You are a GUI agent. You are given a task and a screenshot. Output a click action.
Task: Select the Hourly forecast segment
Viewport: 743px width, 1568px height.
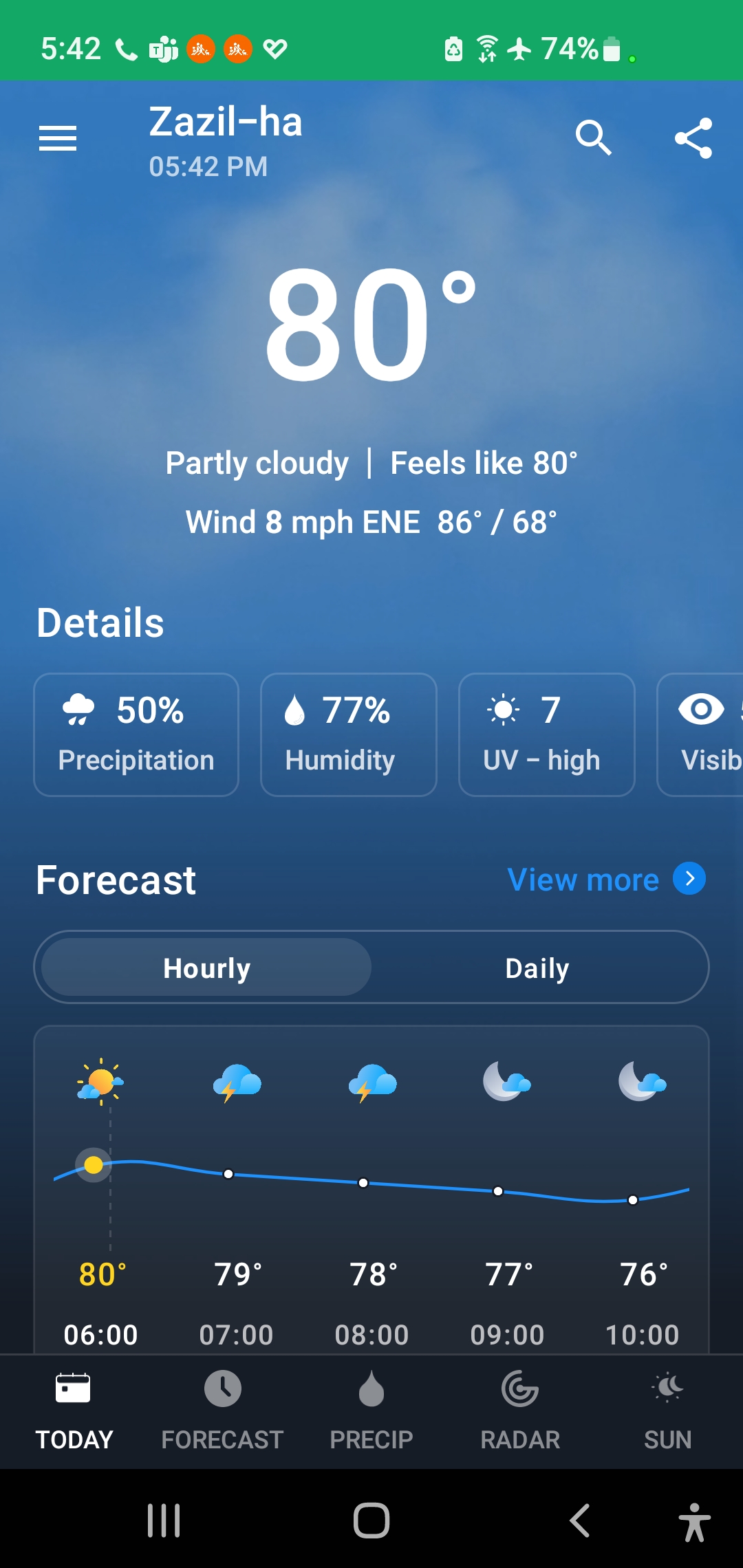pos(206,968)
